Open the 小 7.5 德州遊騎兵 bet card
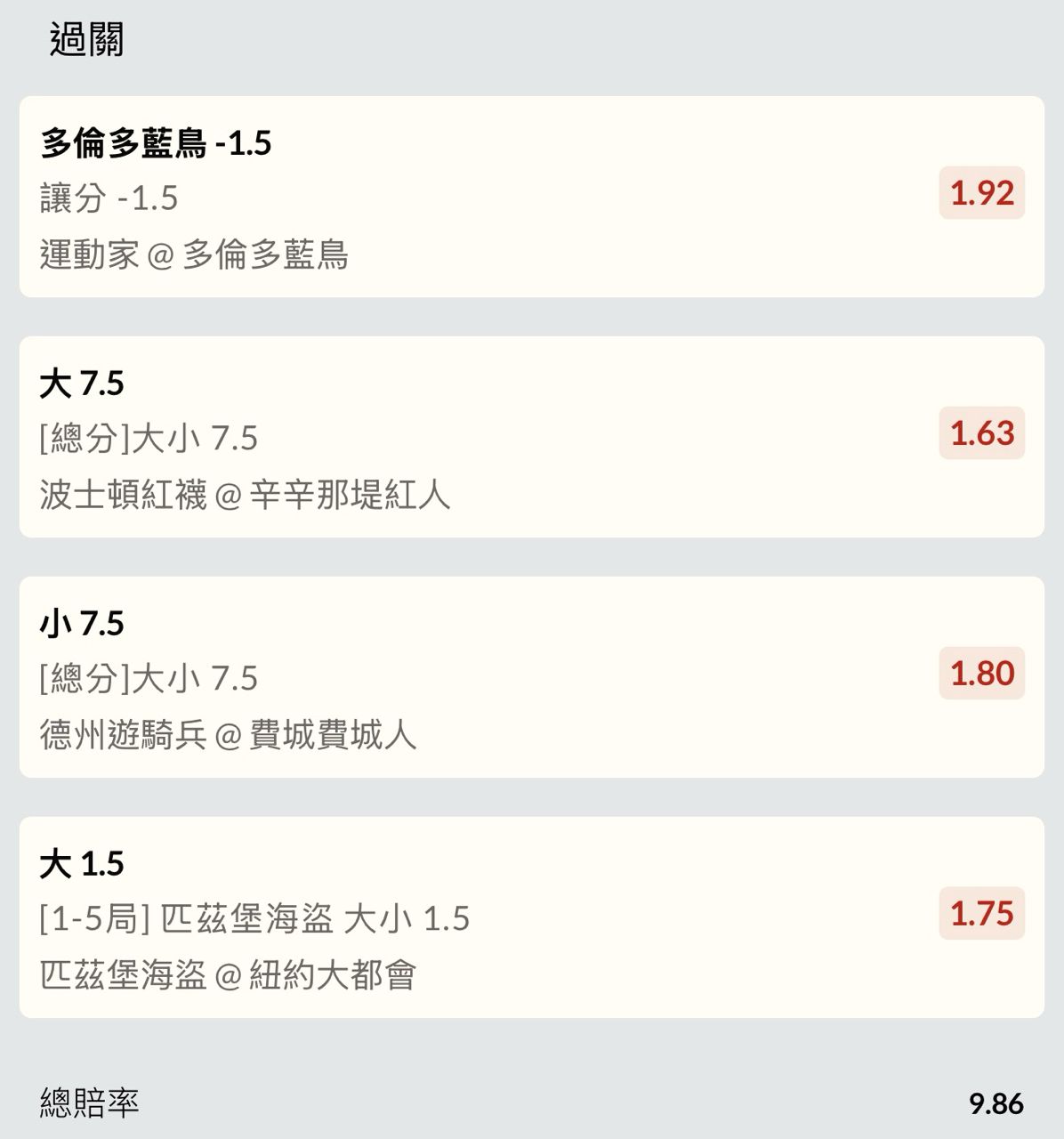1064x1139 pixels. [x=531, y=677]
